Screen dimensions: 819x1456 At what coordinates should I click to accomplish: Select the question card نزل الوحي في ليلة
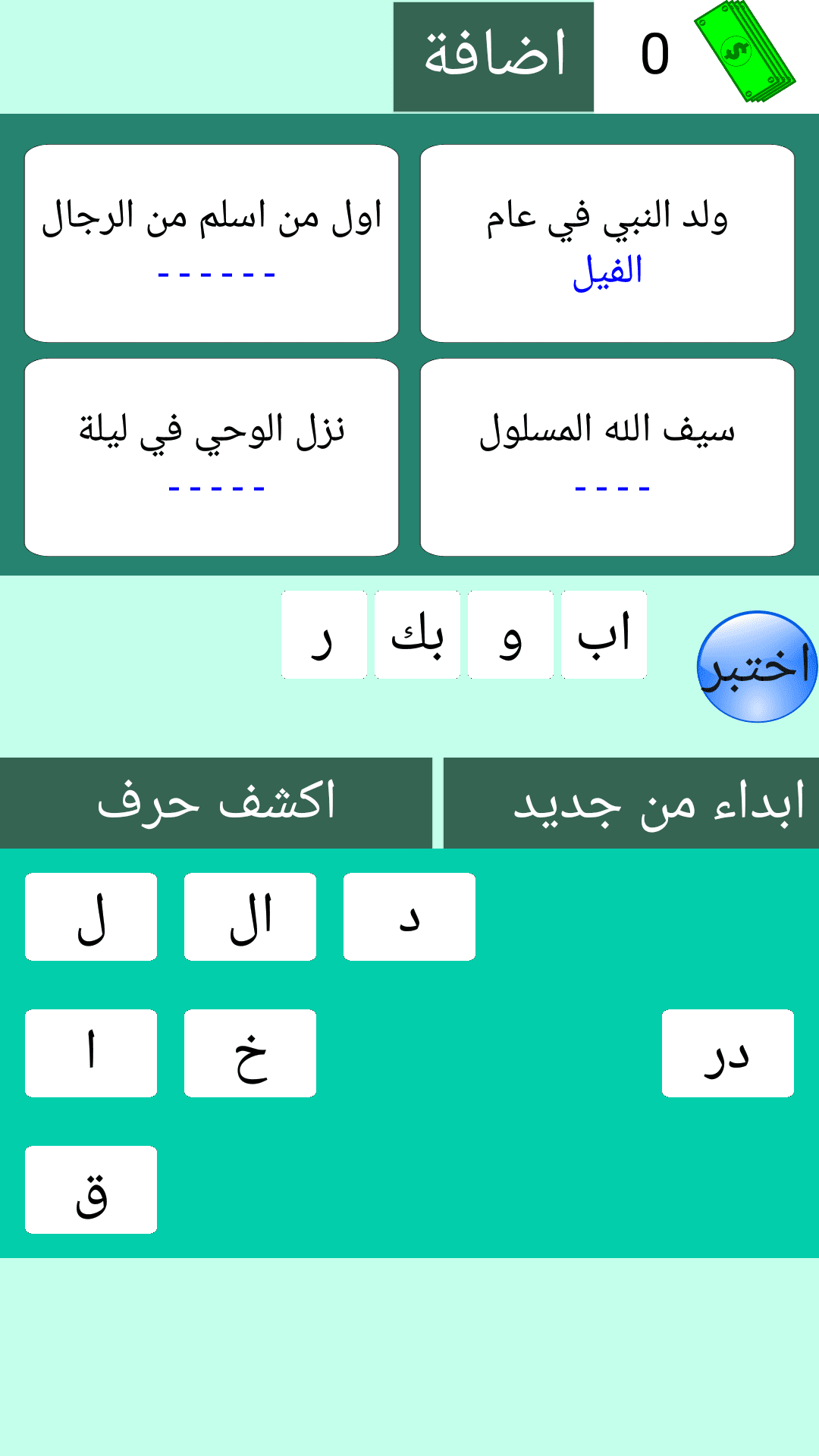212,457
